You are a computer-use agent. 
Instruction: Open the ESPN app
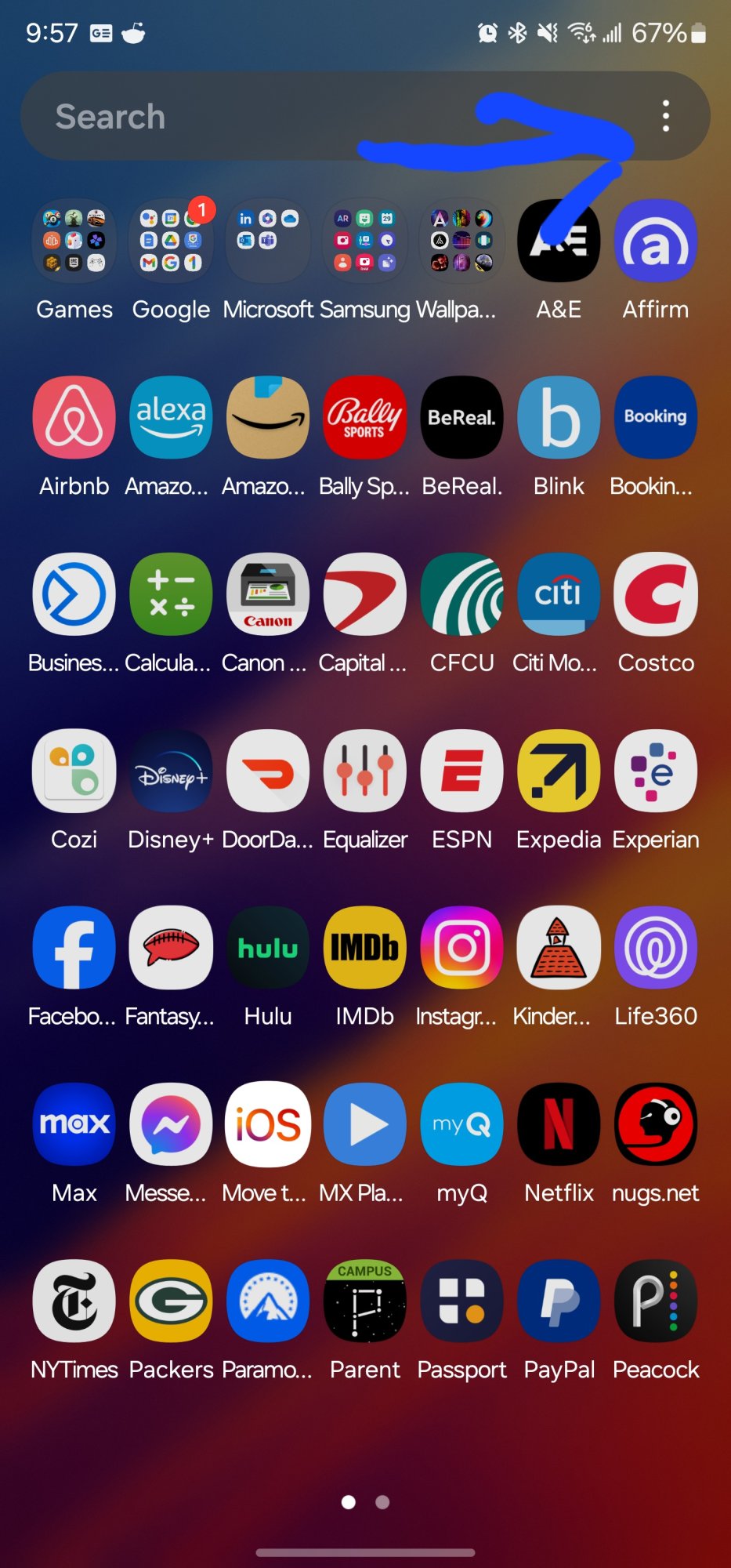(x=462, y=771)
